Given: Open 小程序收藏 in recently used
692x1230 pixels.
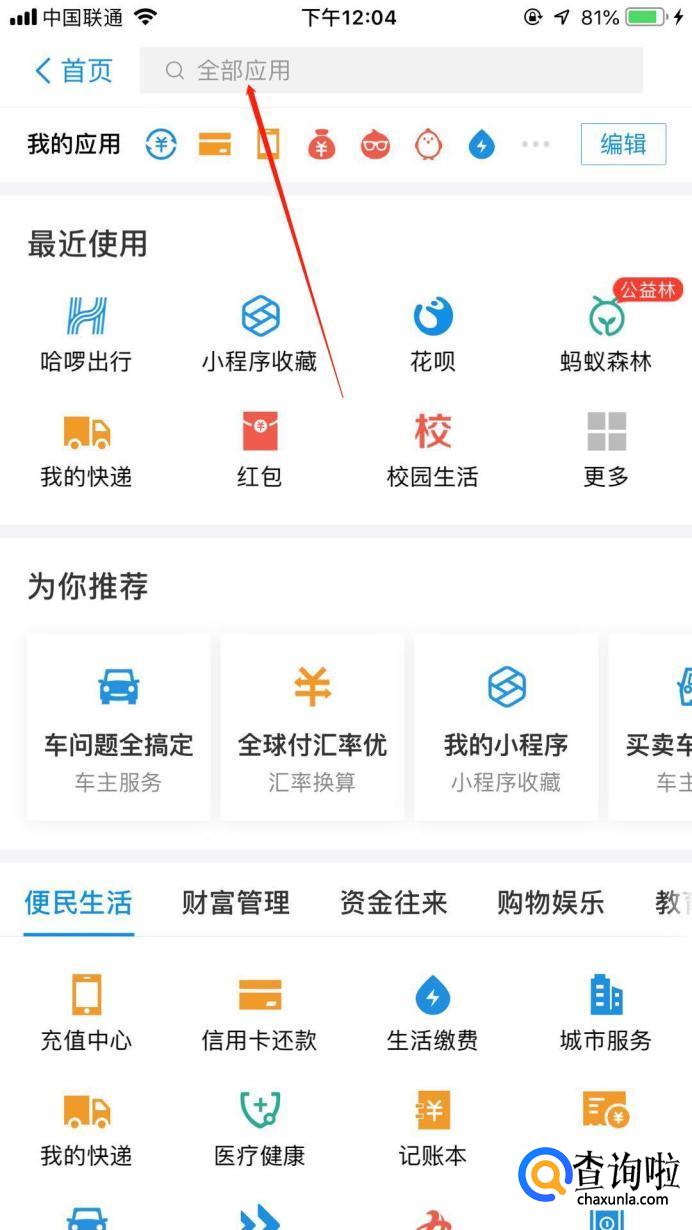Looking at the screenshot, I should point(259,333).
